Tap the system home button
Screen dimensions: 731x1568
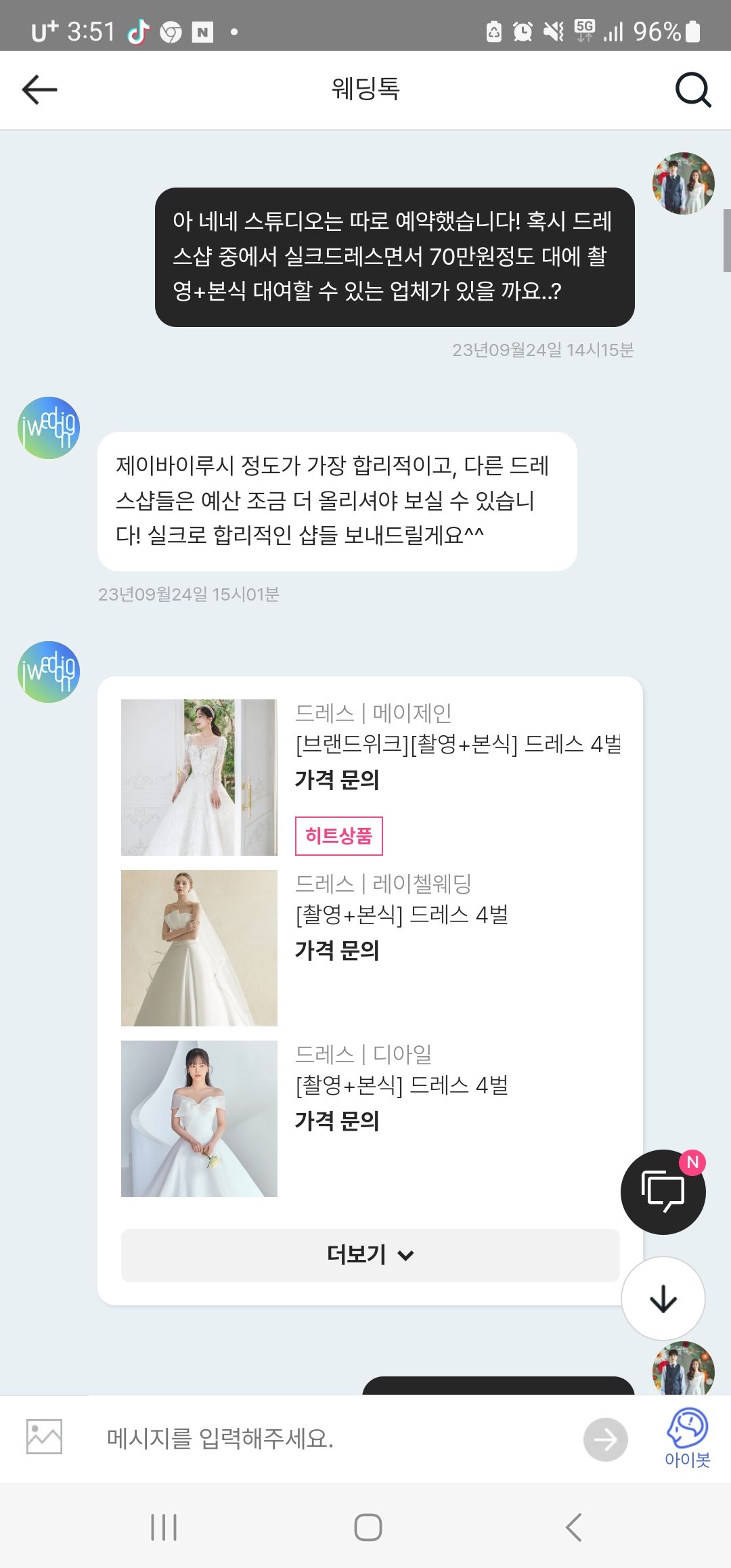(x=368, y=1527)
